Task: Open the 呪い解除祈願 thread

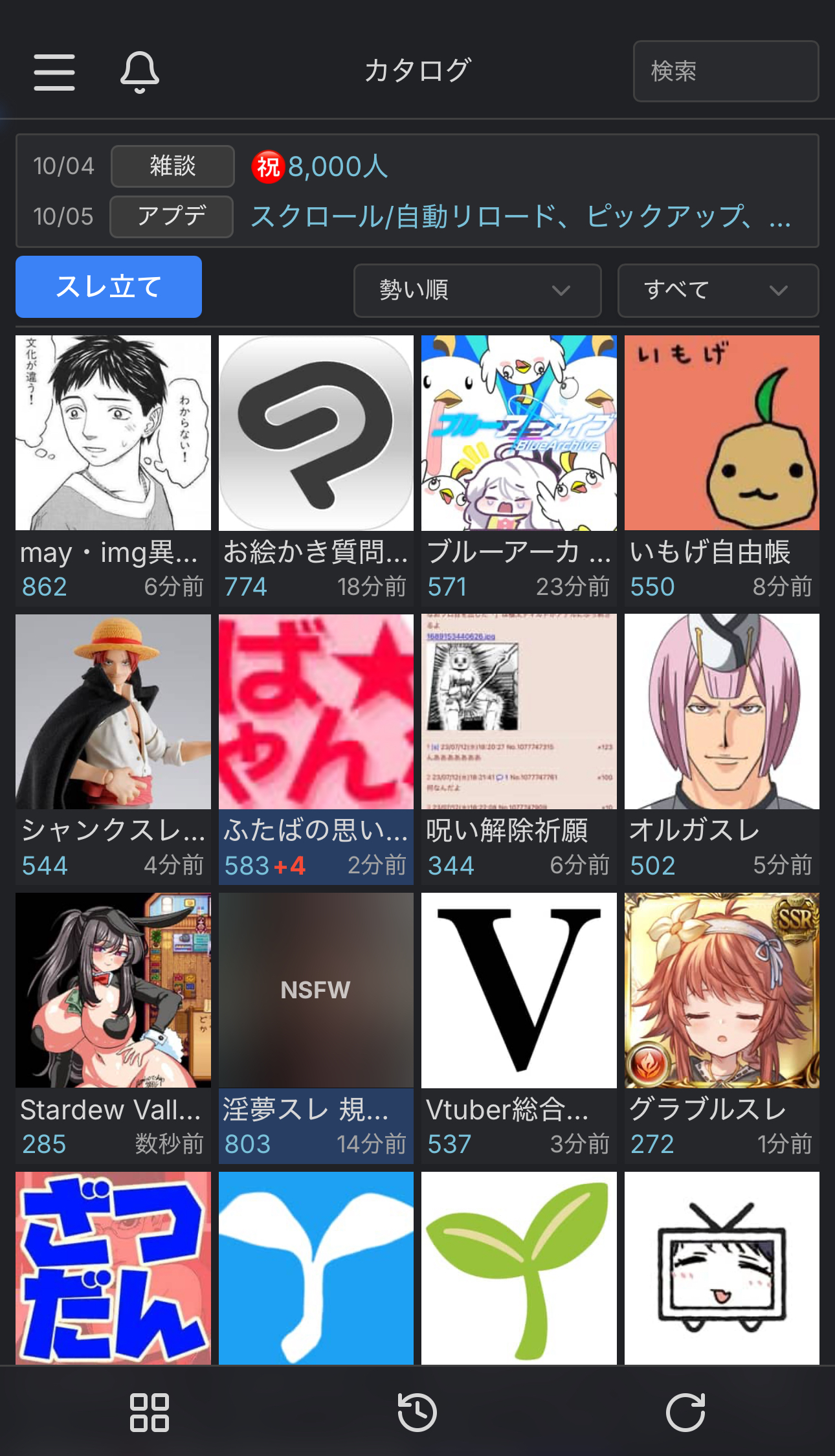Action: [x=518, y=746]
